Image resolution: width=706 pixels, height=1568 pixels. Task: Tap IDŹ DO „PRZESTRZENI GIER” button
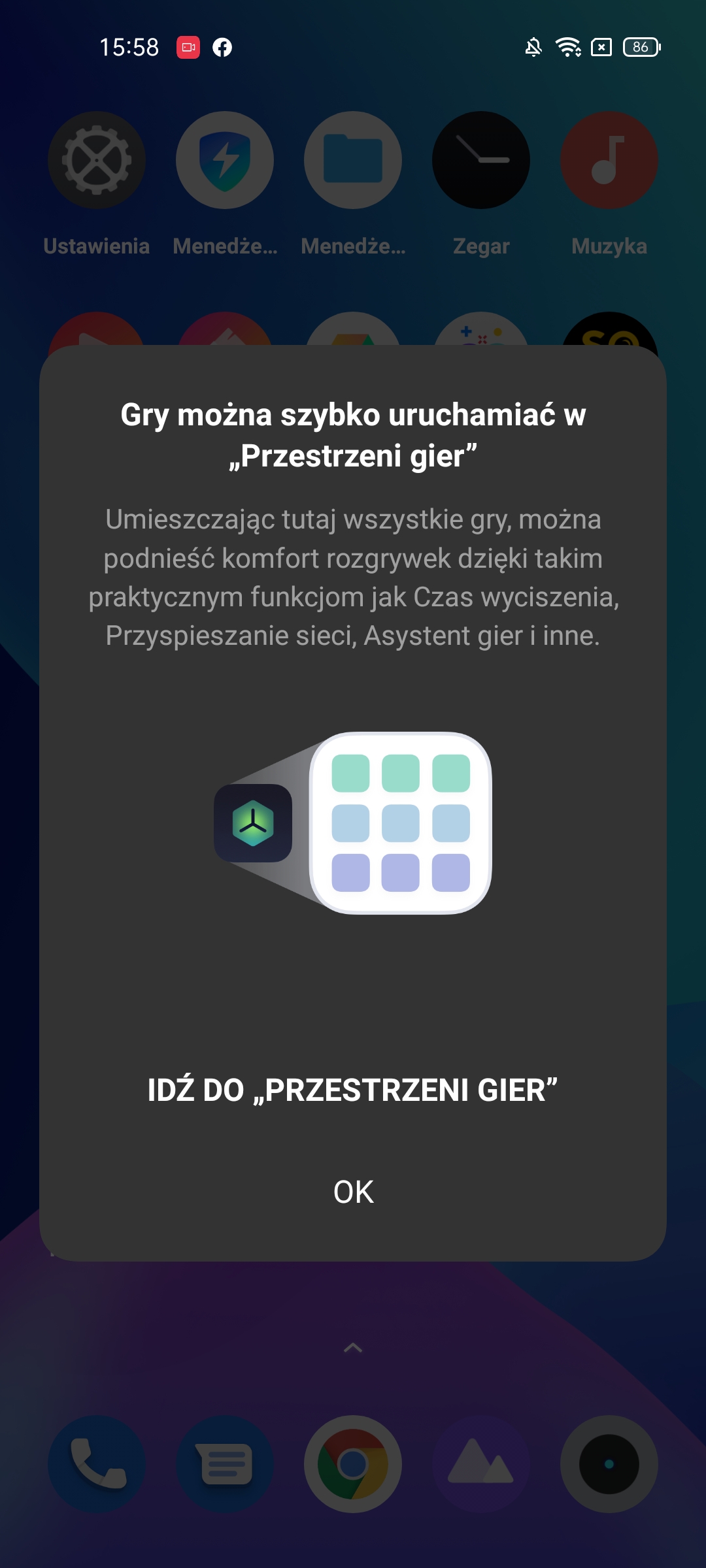(353, 1090)
